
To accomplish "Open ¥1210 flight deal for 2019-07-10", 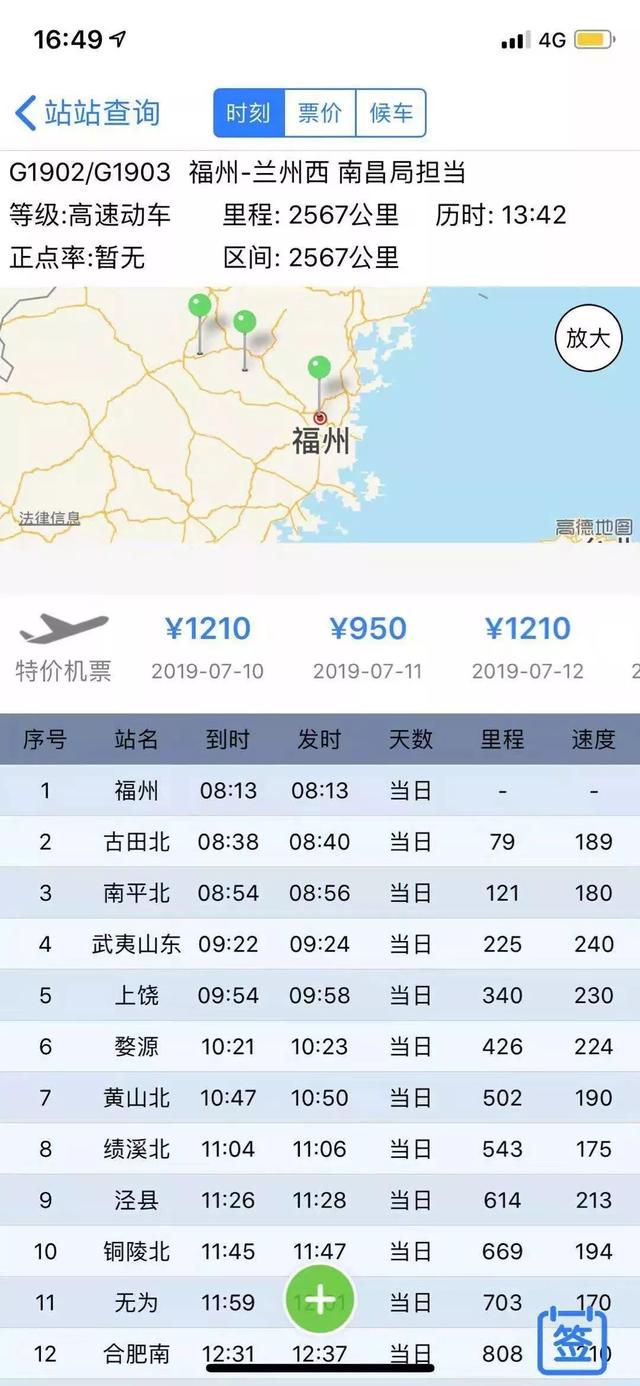I will click(x=207, y=647).
